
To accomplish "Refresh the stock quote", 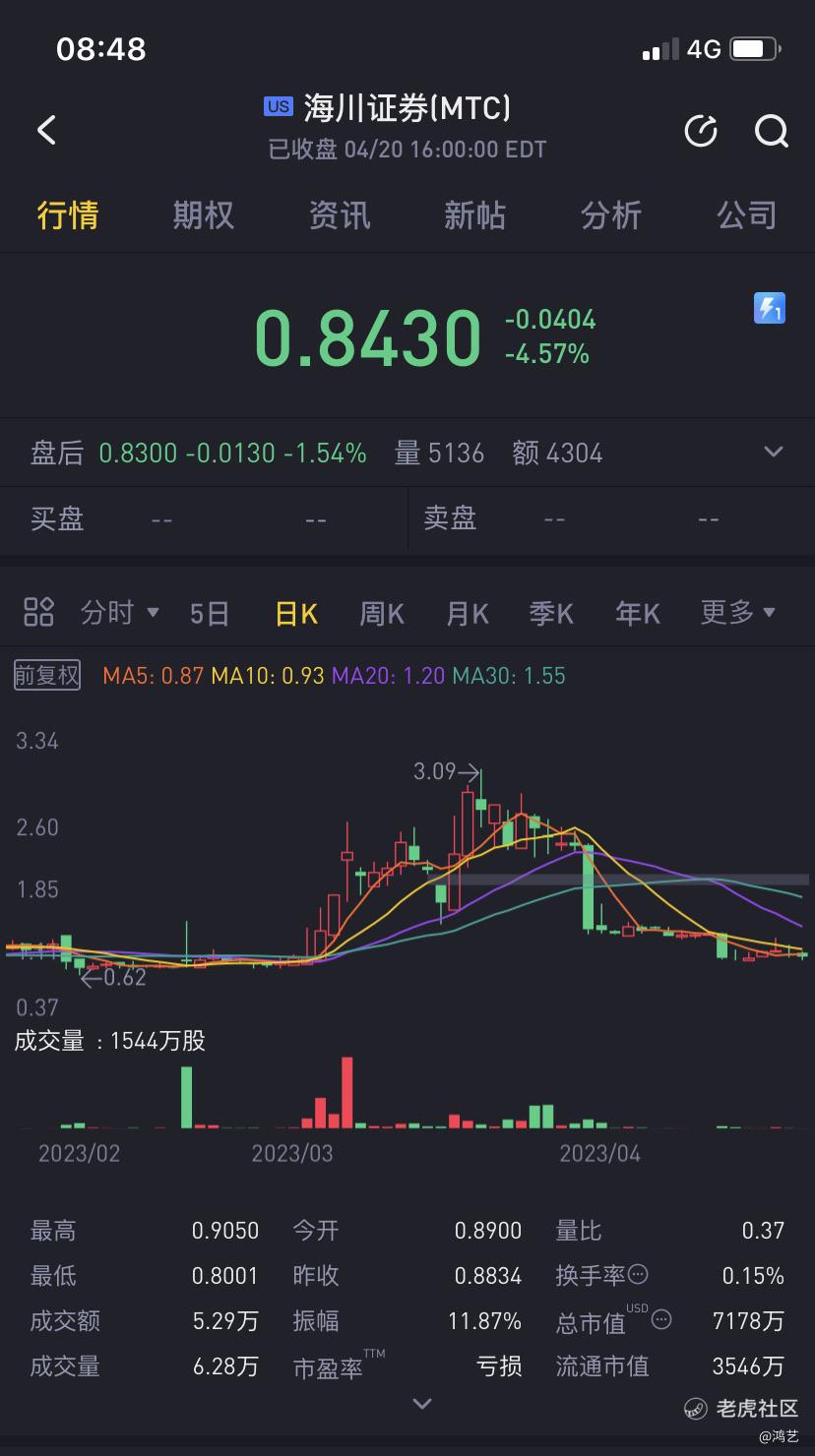I will coord(701,130).
